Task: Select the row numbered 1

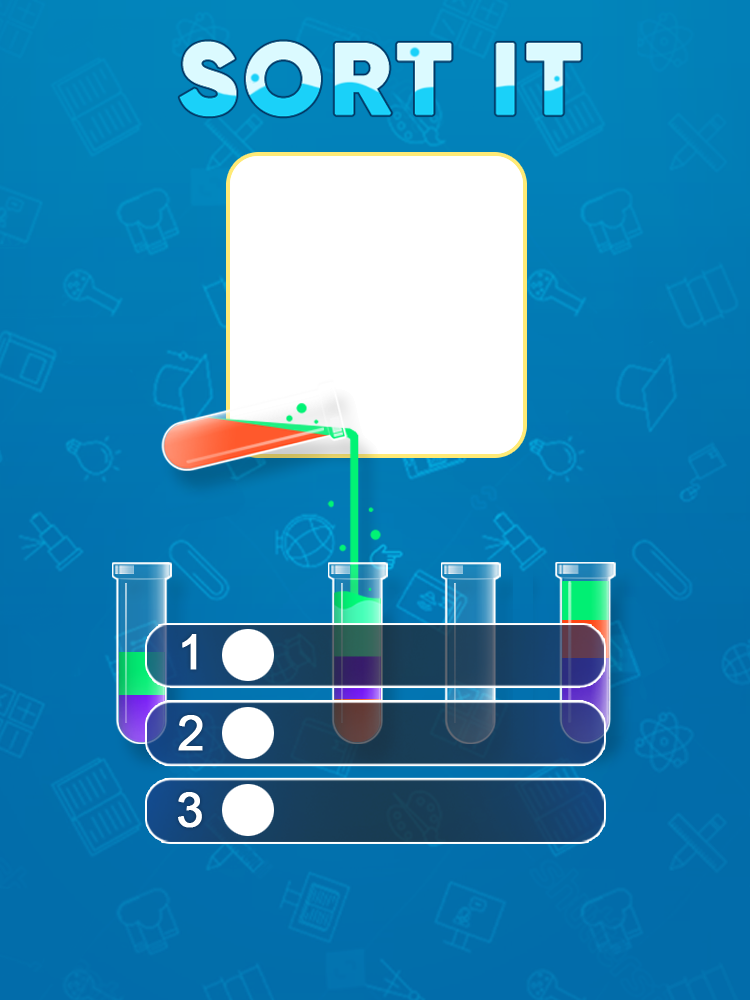Action: coord(375,655)
